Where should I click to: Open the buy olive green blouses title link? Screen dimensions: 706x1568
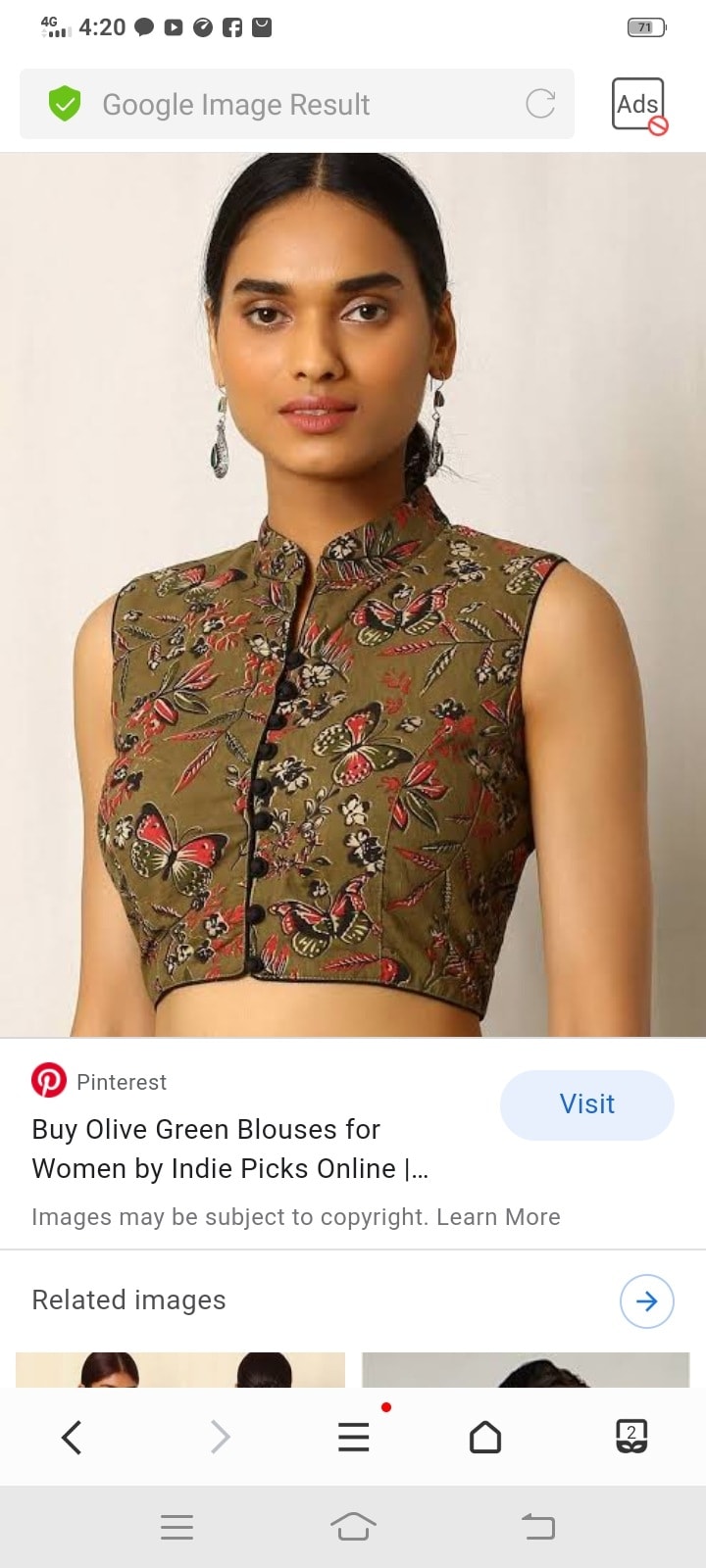[230, 1149]
